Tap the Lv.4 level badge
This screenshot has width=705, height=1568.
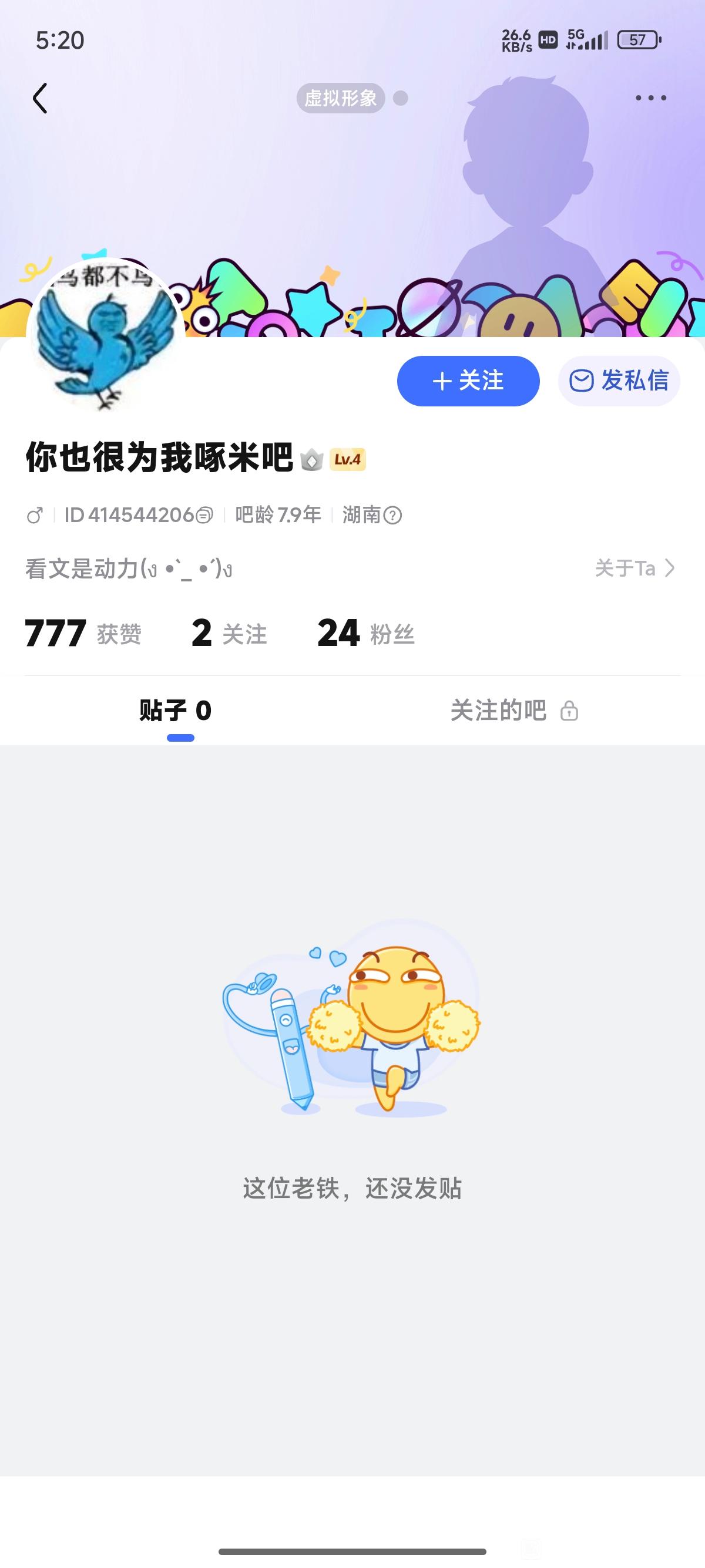347,460
